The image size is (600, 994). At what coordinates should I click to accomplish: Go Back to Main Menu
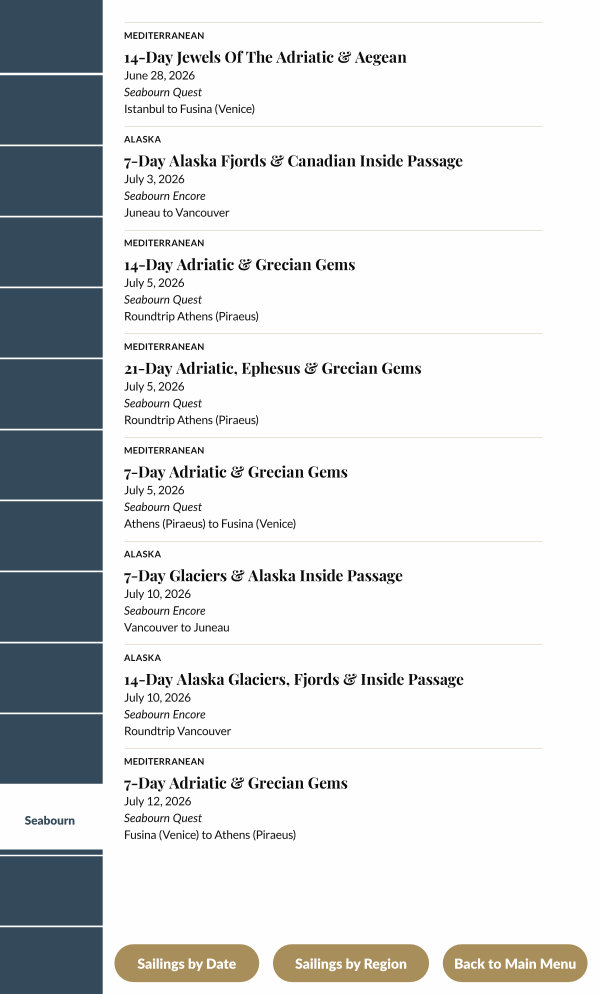click(x=515, y=964)
